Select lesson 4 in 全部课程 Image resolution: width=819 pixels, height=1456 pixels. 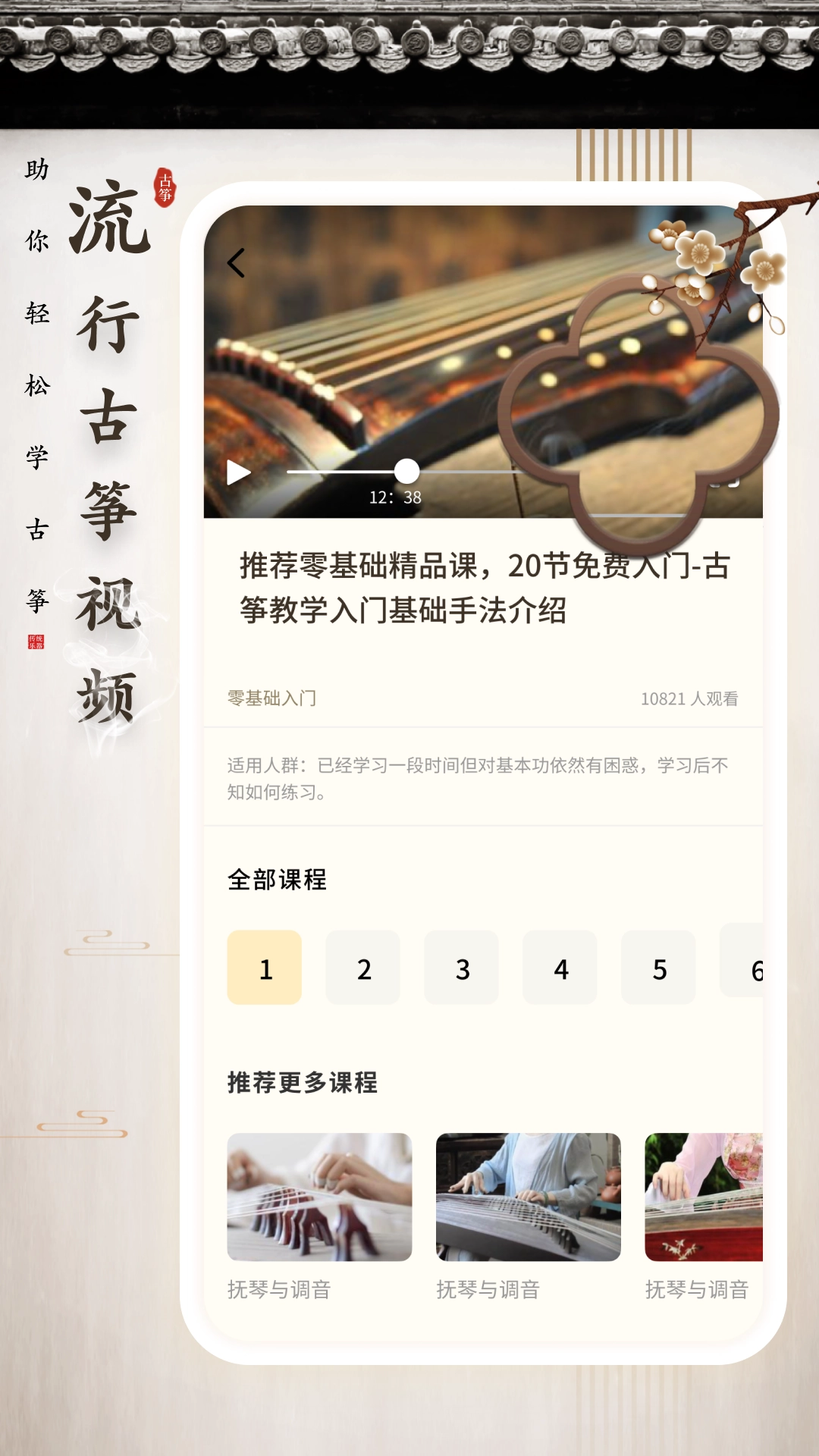[x=560, y=968]
